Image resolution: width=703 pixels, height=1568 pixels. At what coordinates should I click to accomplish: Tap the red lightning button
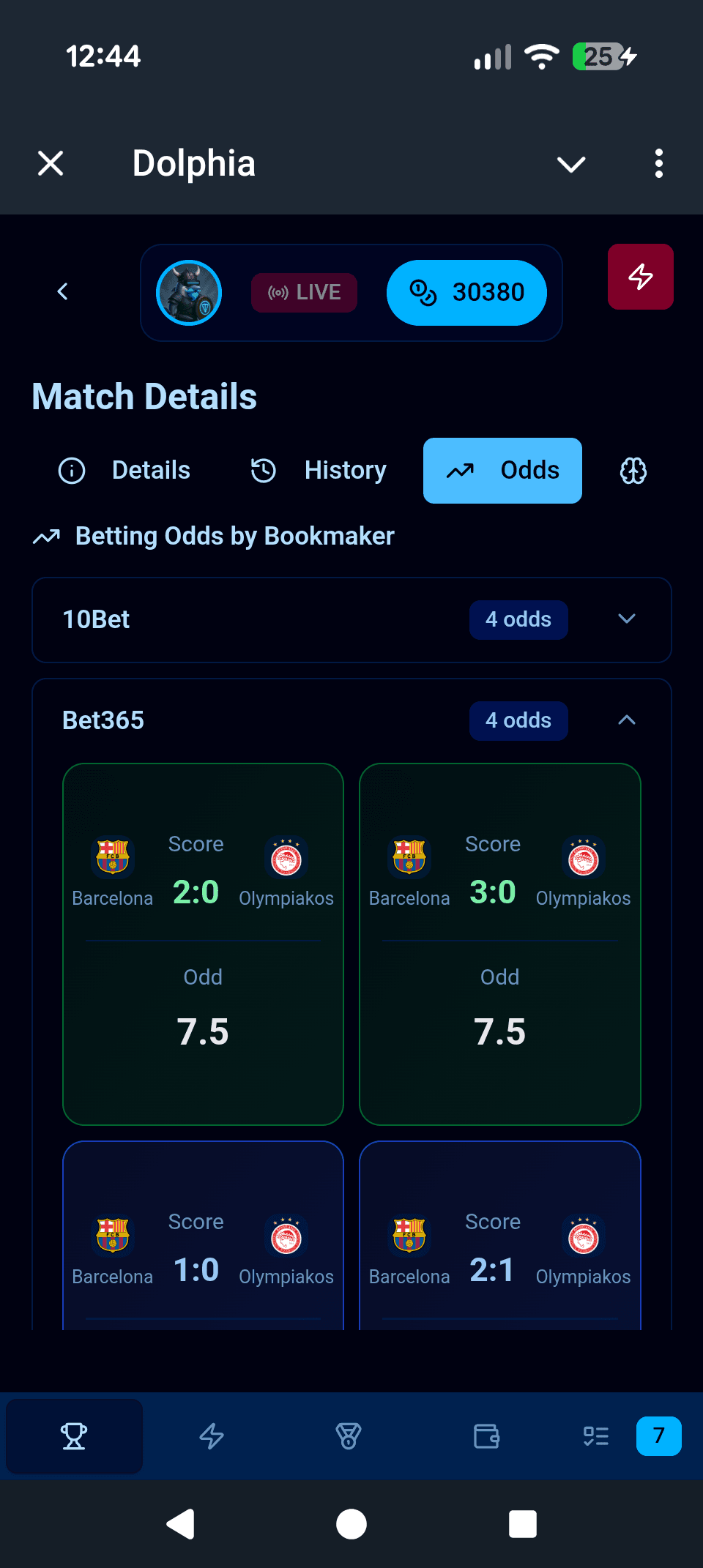coord(640,277)
